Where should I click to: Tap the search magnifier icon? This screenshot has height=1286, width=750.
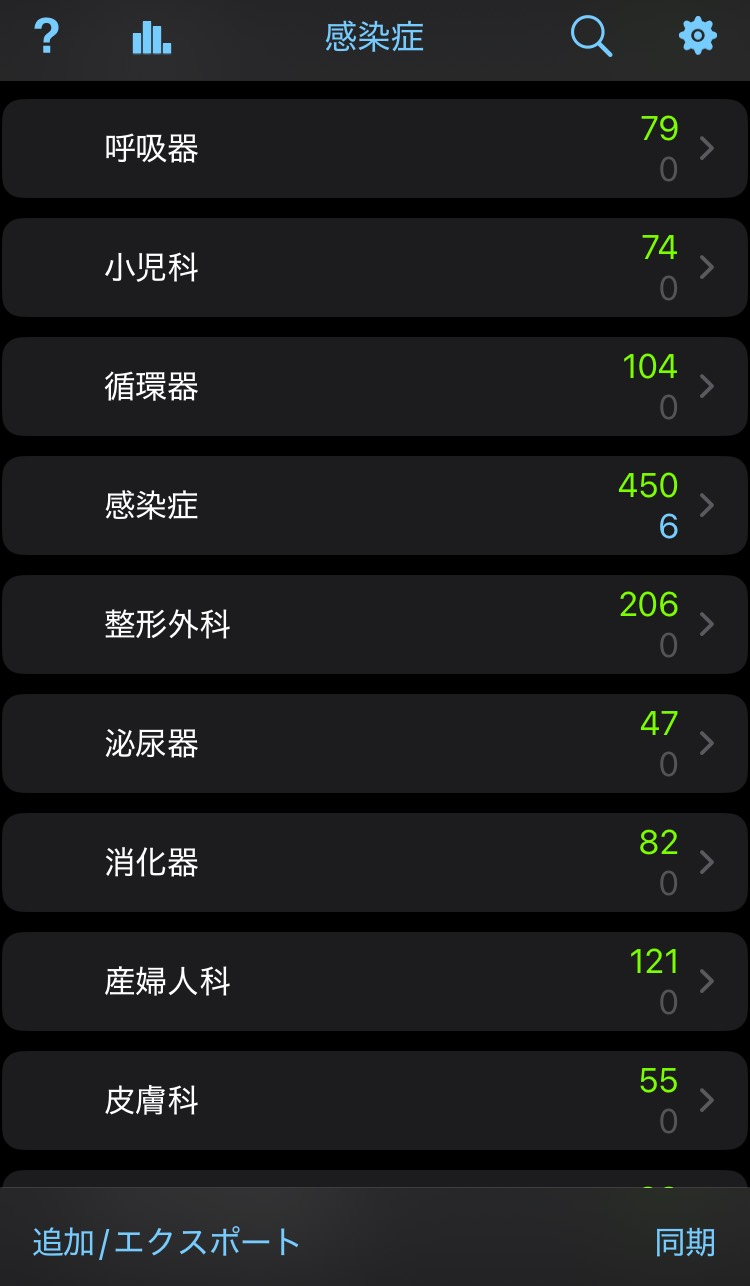tap(591, 38)
